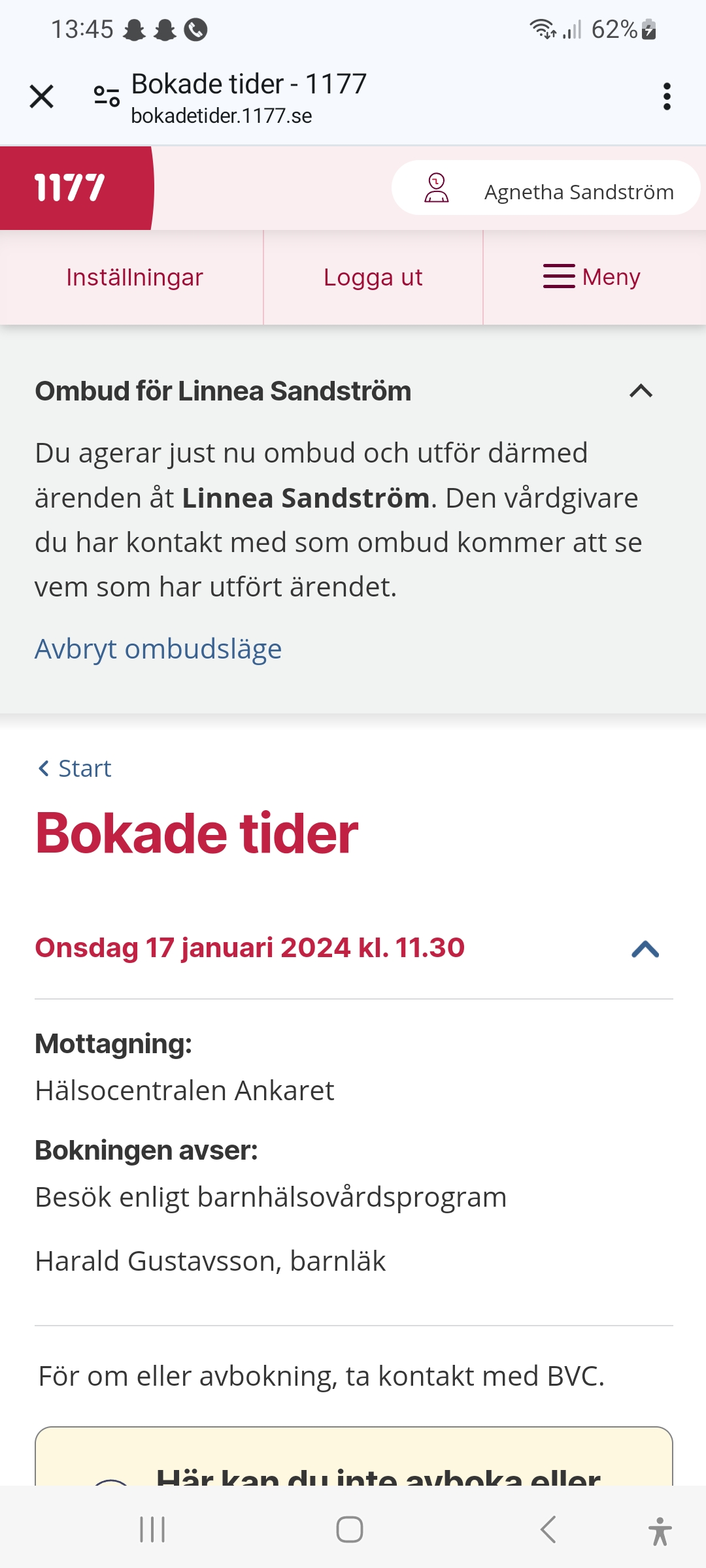Collapse the Ombud för Linnea Sandström panel
This screenshot has width=706, height=1568.
[641, 391]
